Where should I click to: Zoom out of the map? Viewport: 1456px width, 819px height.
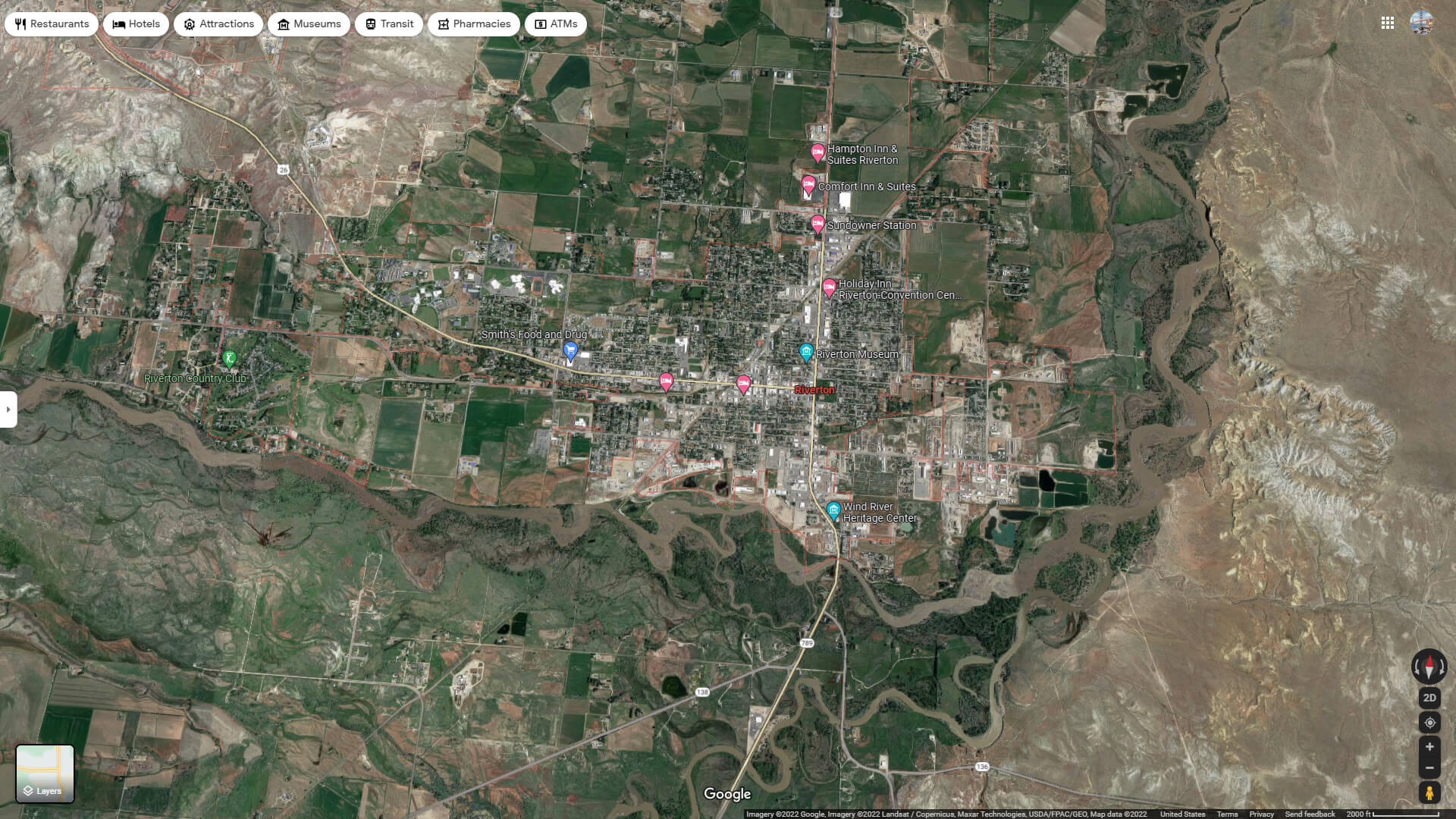coord(1429,768)
